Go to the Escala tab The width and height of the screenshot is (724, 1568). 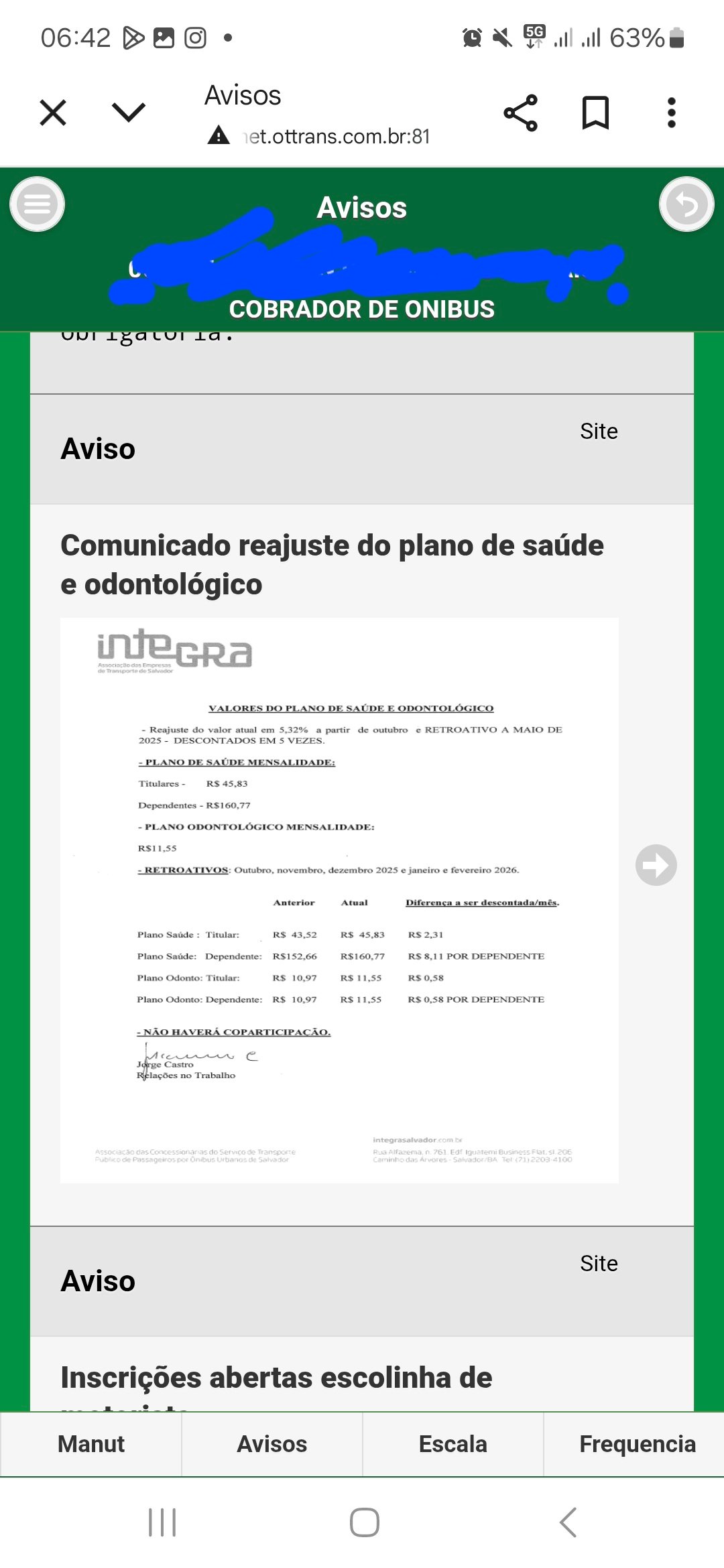pos(453,1444)
